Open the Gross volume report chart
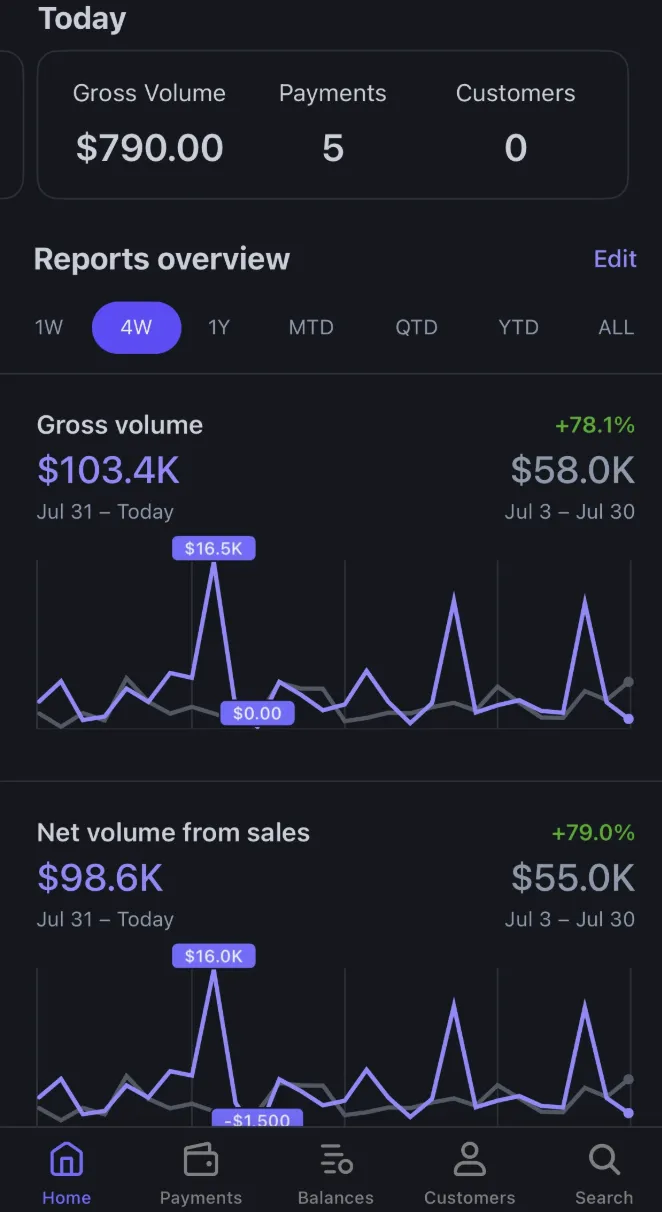 pos(334,640)
